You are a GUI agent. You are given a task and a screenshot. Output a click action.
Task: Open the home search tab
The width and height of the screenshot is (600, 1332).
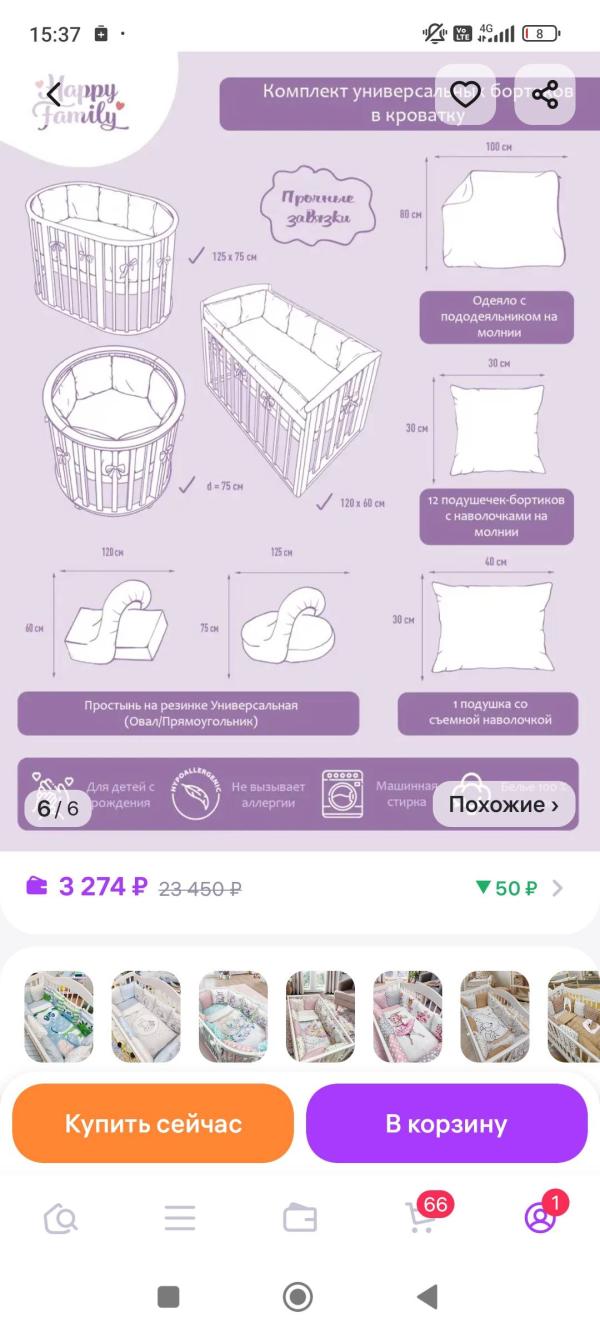[x=61, y=1218]
